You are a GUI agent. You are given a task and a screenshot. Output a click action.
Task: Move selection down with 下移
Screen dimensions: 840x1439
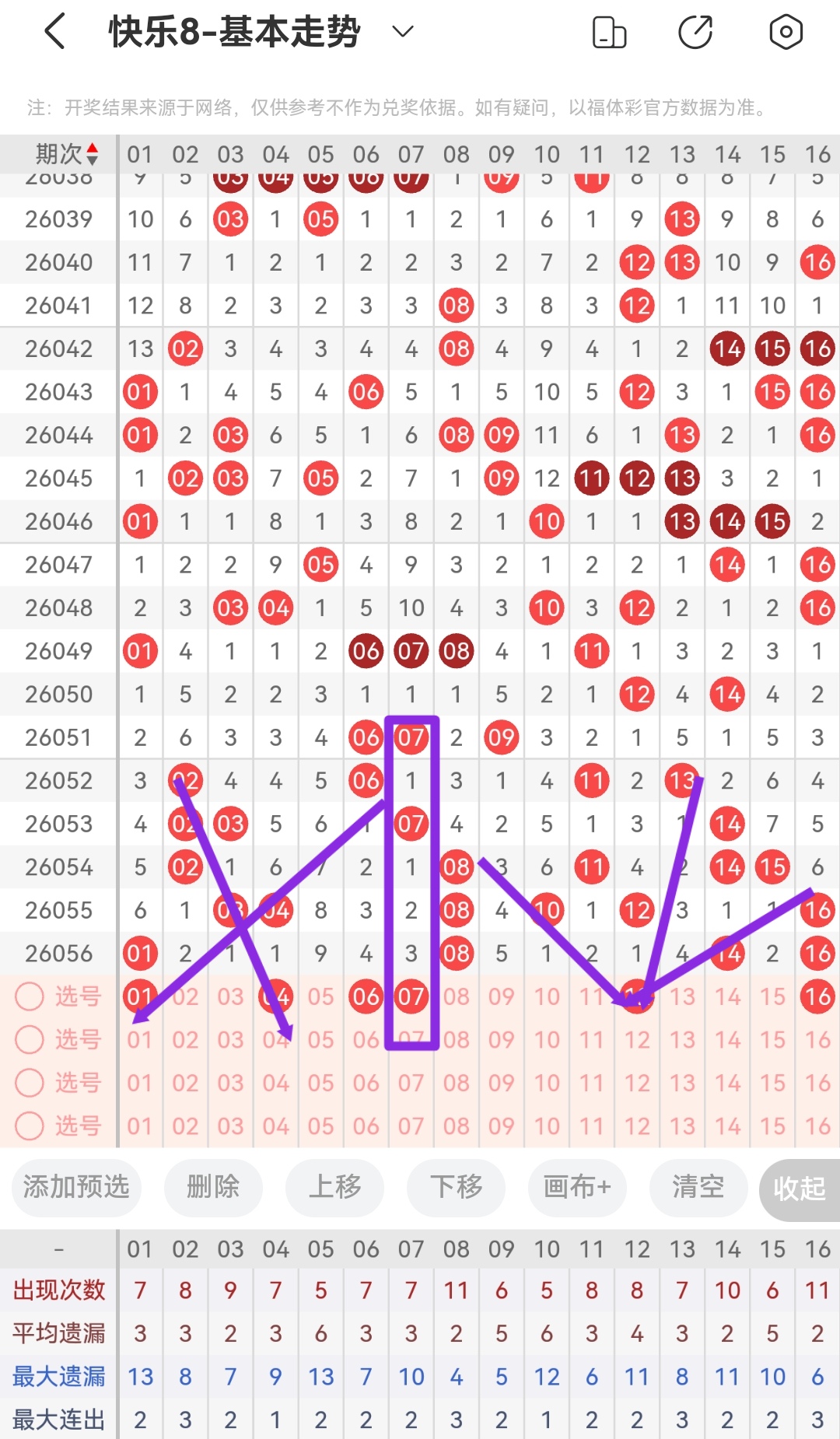pyautogui.click(x=456, y=1187)
